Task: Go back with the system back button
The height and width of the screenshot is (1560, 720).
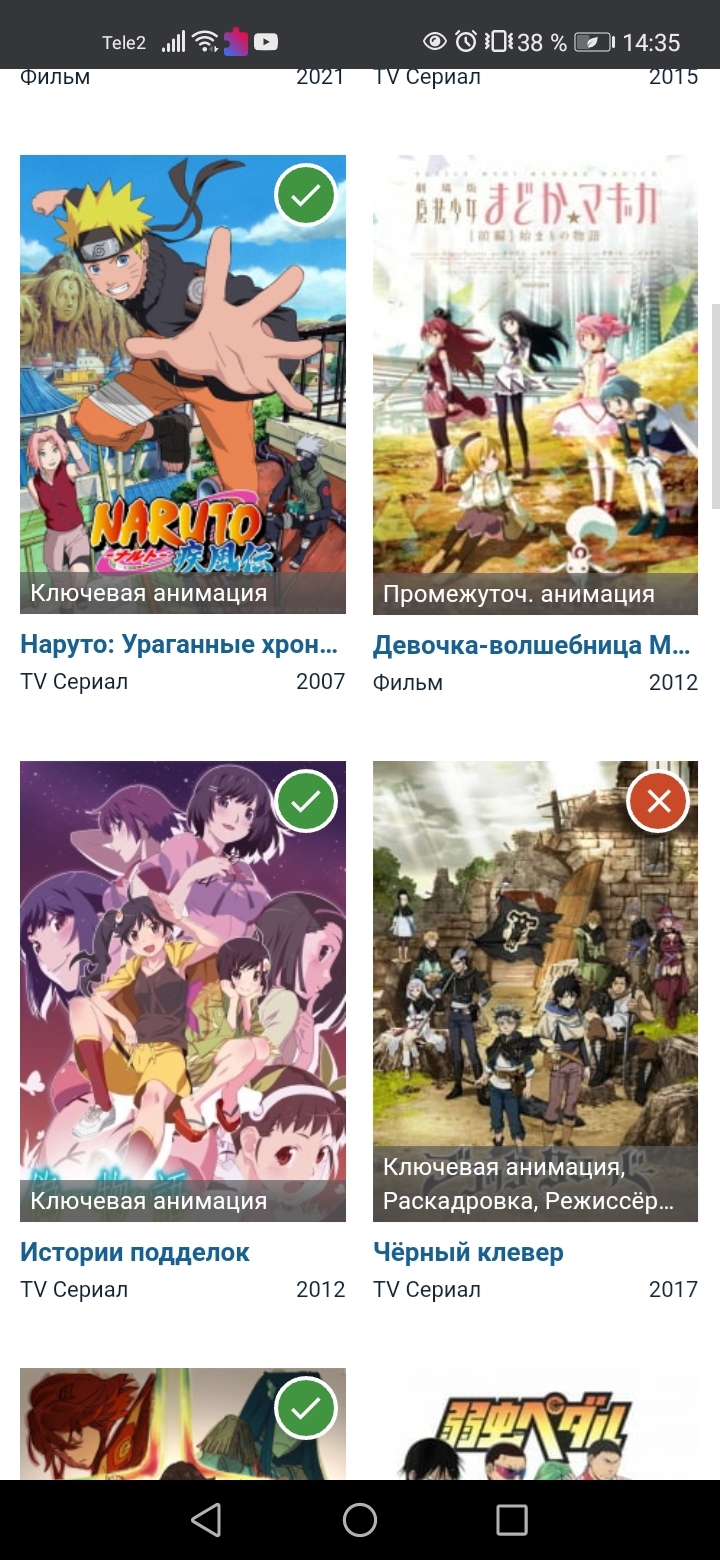Action: pyautogui.click(x=206, y=1520)
